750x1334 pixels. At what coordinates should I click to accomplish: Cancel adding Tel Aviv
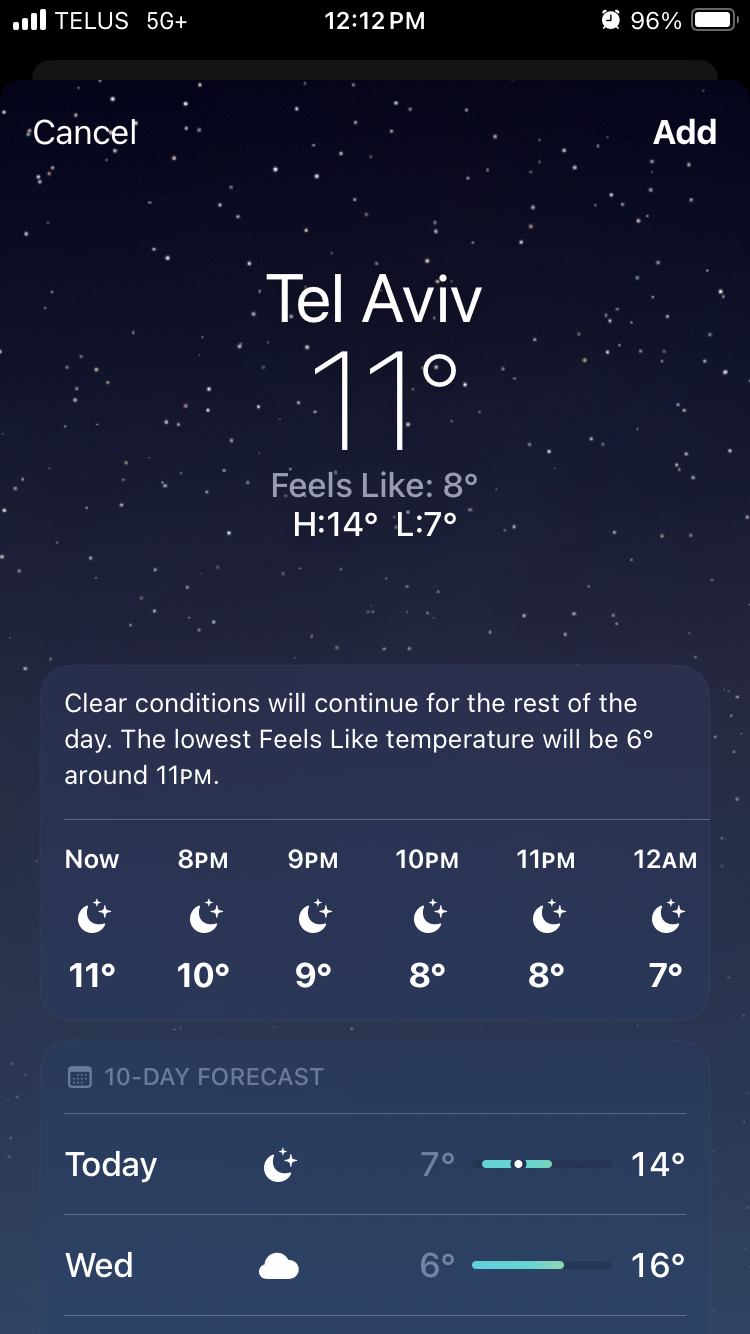click(85, 133)
